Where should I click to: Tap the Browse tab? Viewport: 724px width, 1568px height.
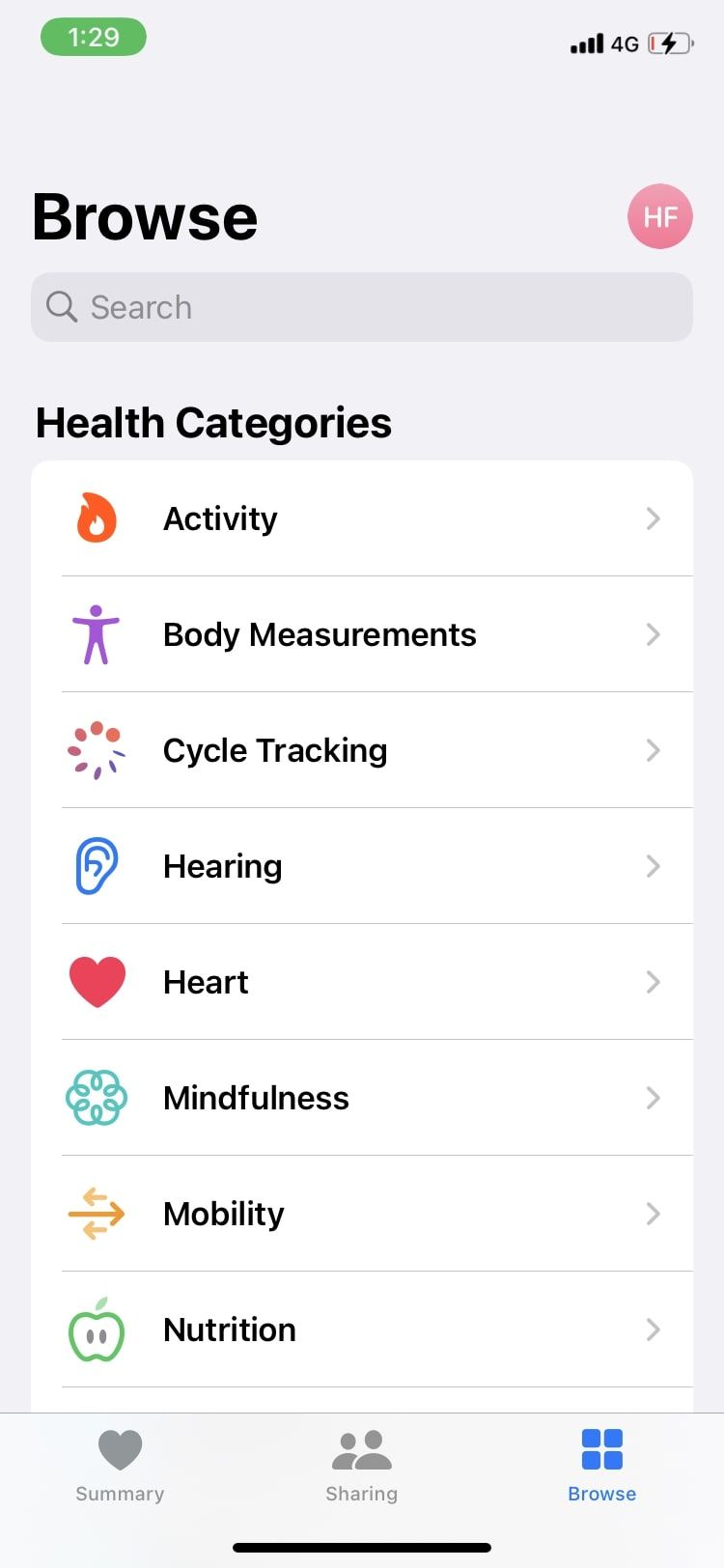click(x=601, y=1466)
